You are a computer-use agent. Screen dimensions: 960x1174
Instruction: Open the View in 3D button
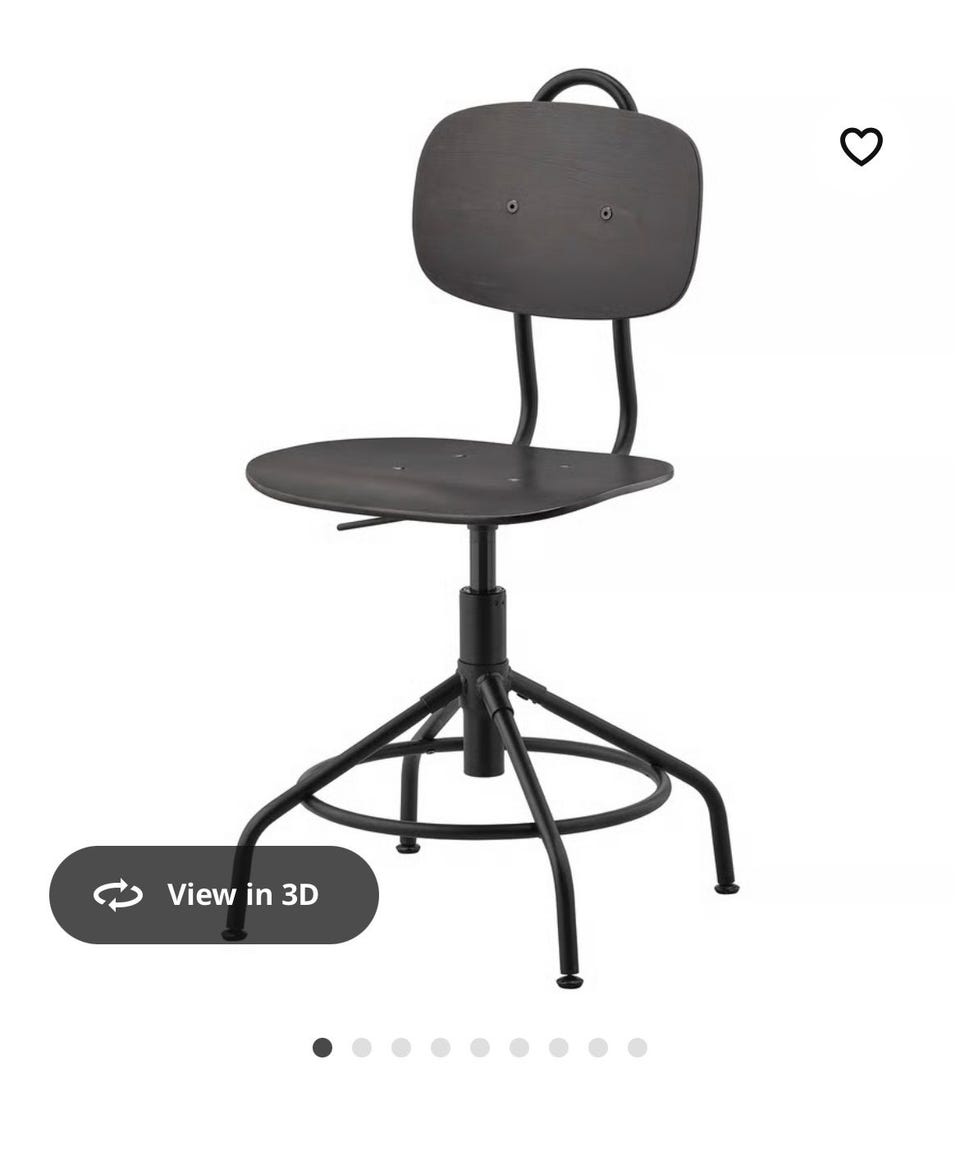[214, 894]
